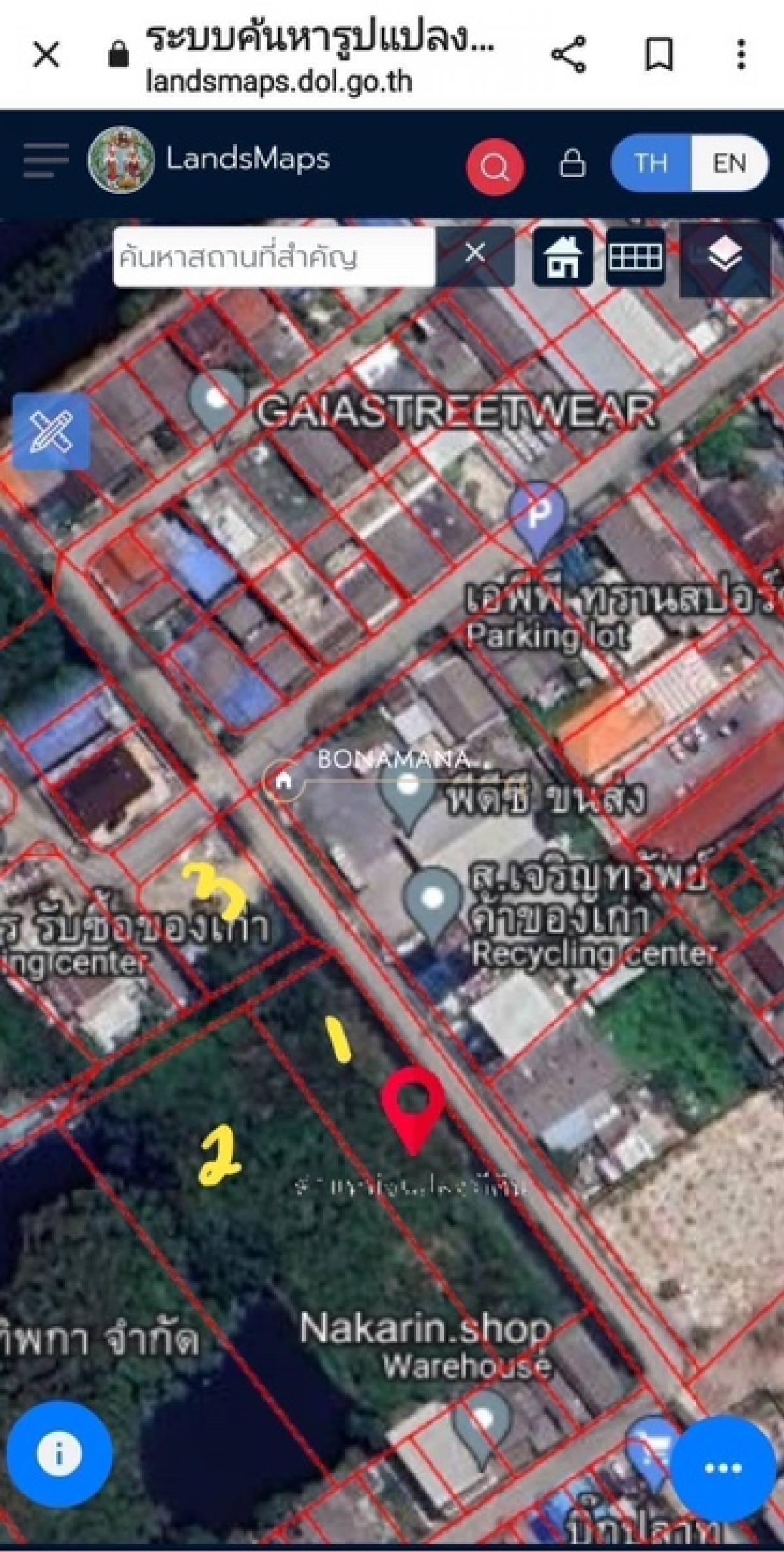784x1552 pixels.
Task: Open the info floating button
Action: tap(59, 1455)
